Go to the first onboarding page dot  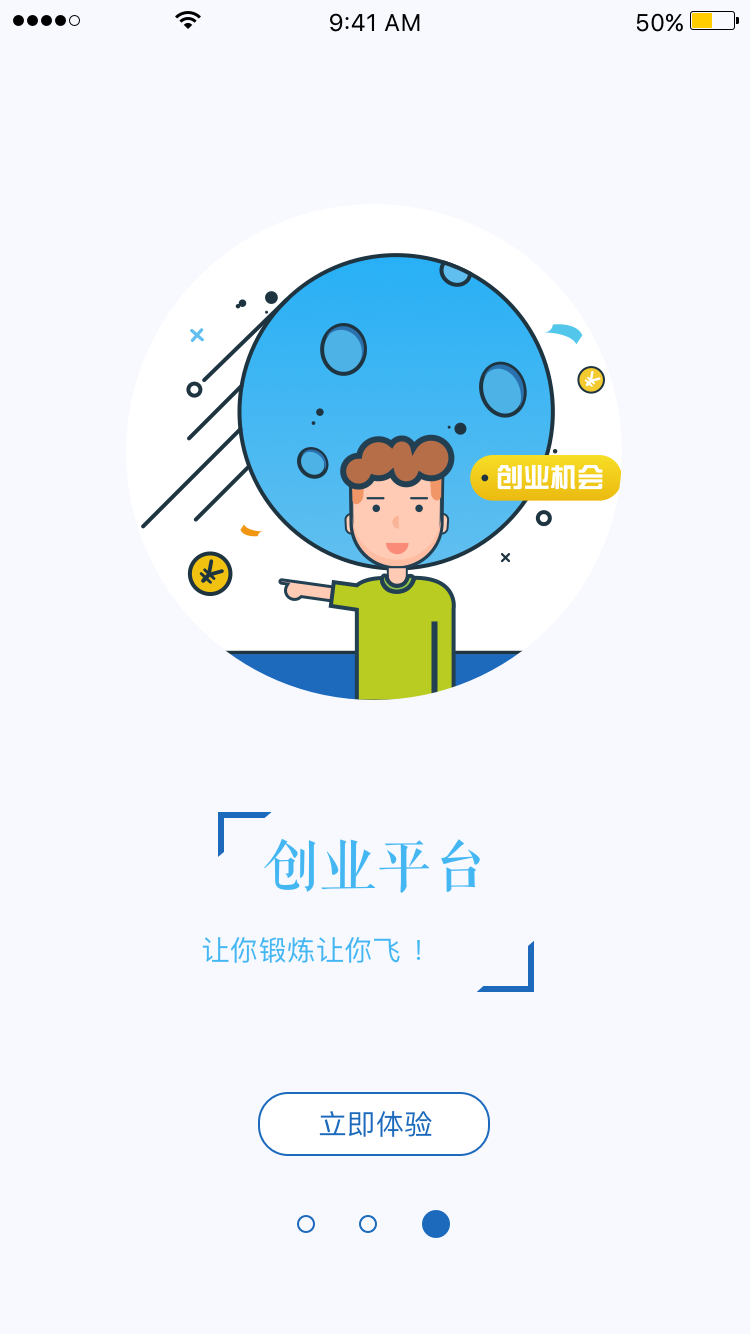click(306, 1224)
